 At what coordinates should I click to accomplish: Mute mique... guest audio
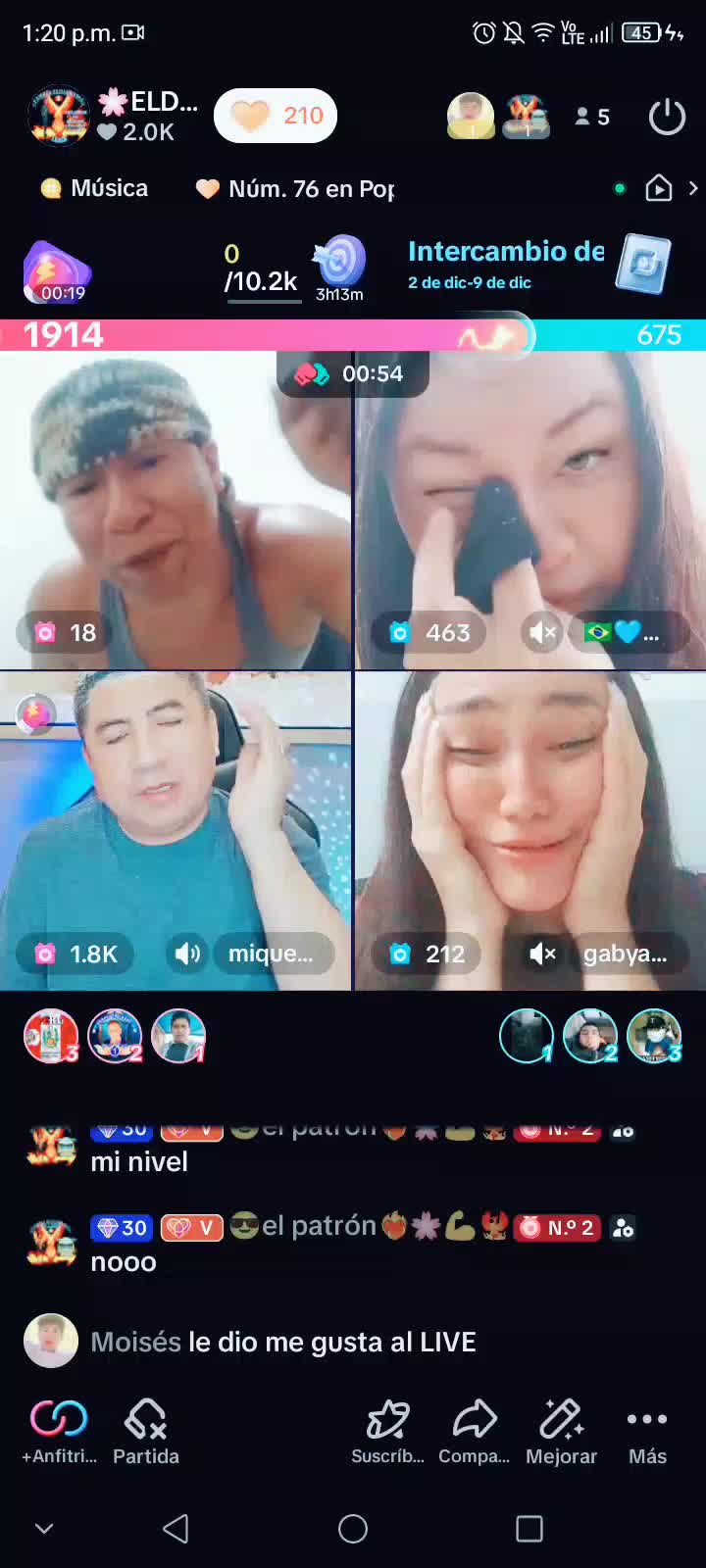(187, 954)
